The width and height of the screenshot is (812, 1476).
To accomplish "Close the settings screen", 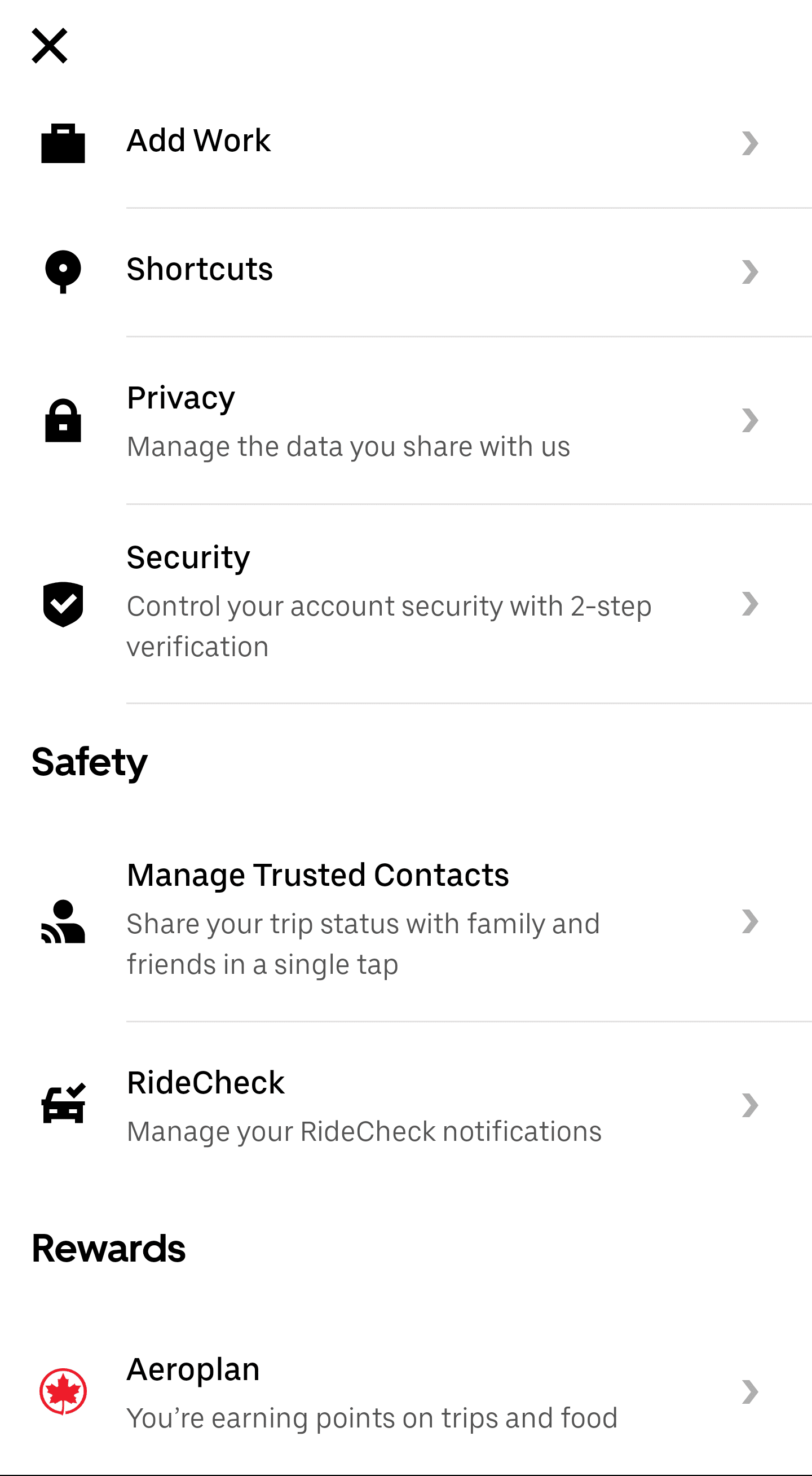I will coord(50,46).
